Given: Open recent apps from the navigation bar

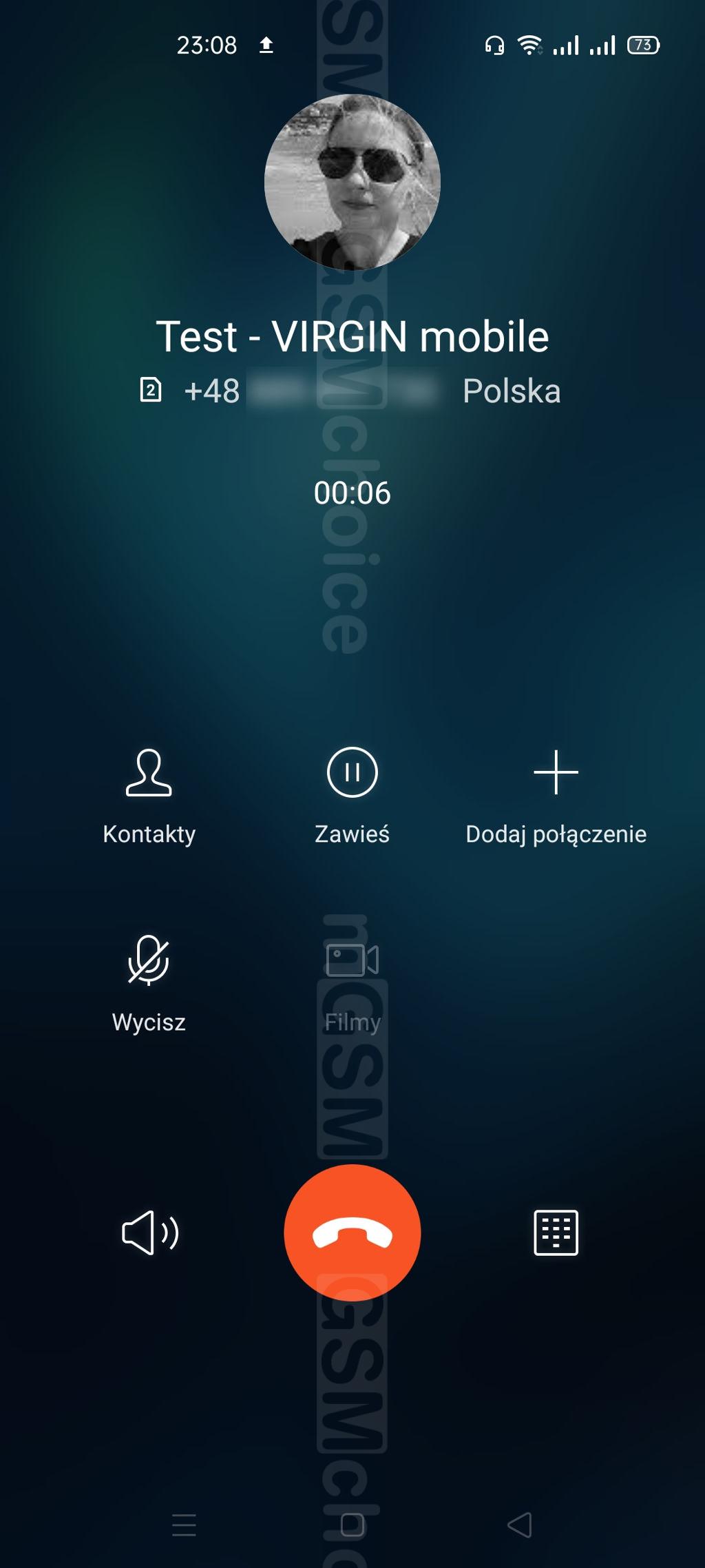Looking at the screenshot, I should (x=184, y=1525).
